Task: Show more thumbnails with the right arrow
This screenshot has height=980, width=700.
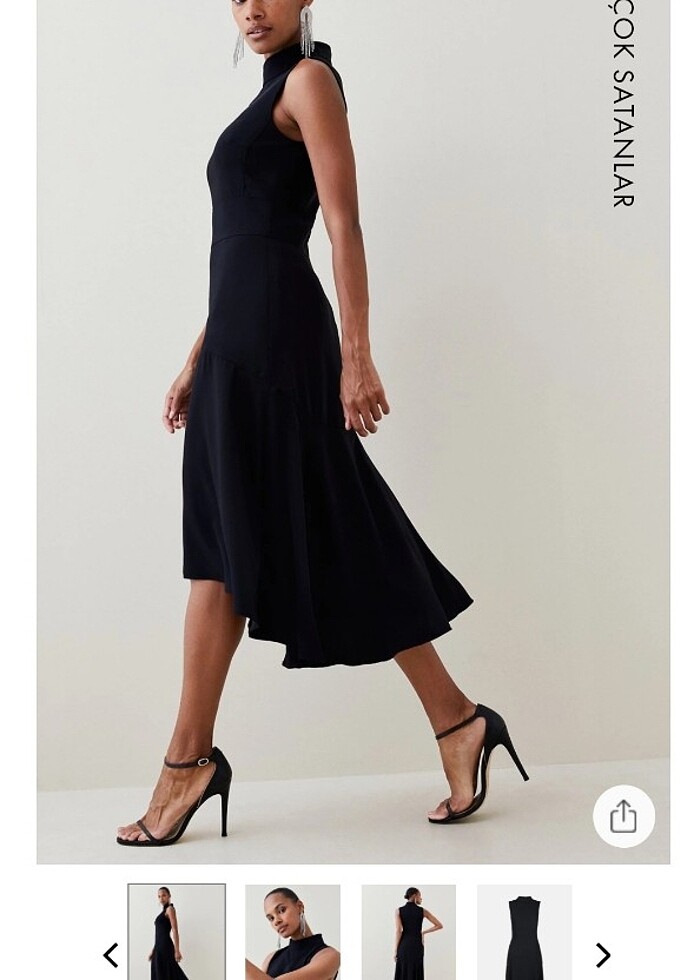Action: click(x=602, y=955)
